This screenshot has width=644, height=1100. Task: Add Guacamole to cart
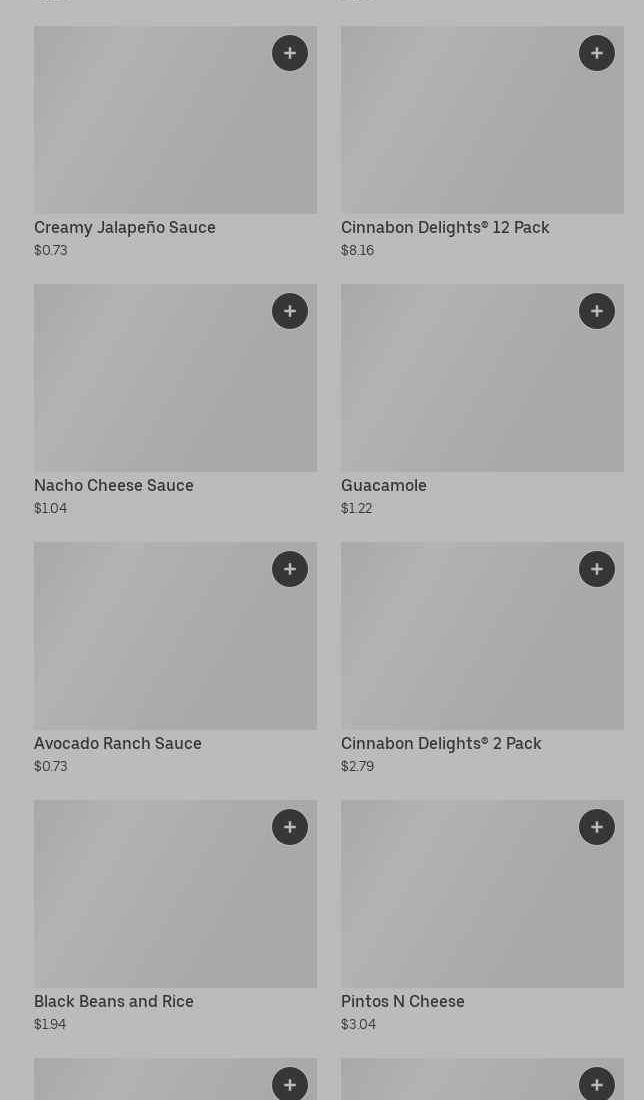pos(597,311)
